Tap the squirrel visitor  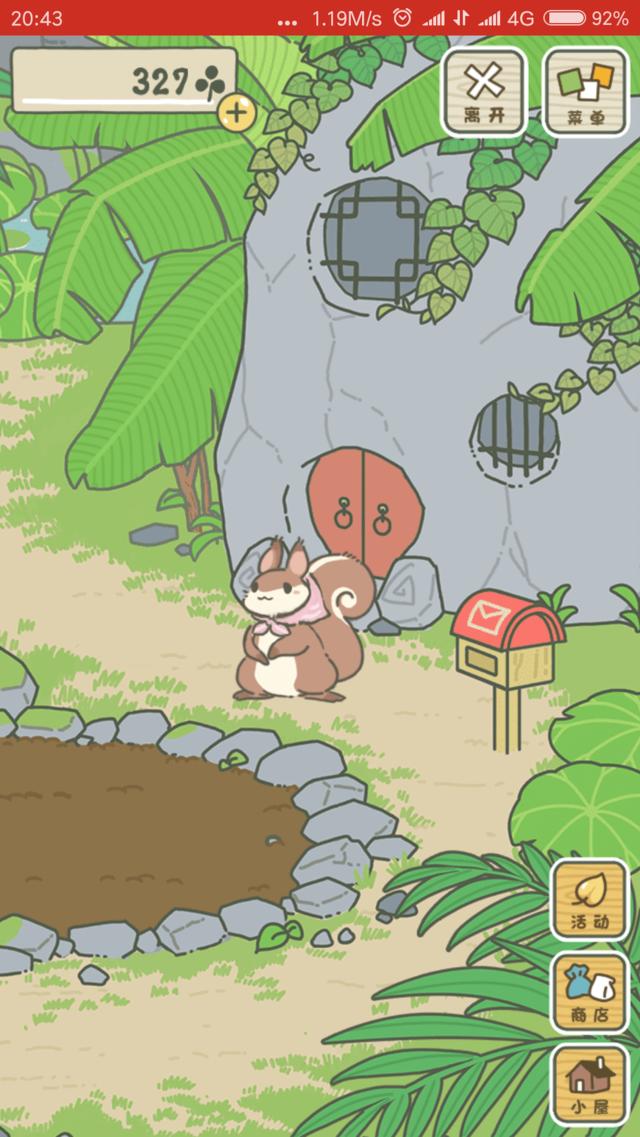point(287,623)
